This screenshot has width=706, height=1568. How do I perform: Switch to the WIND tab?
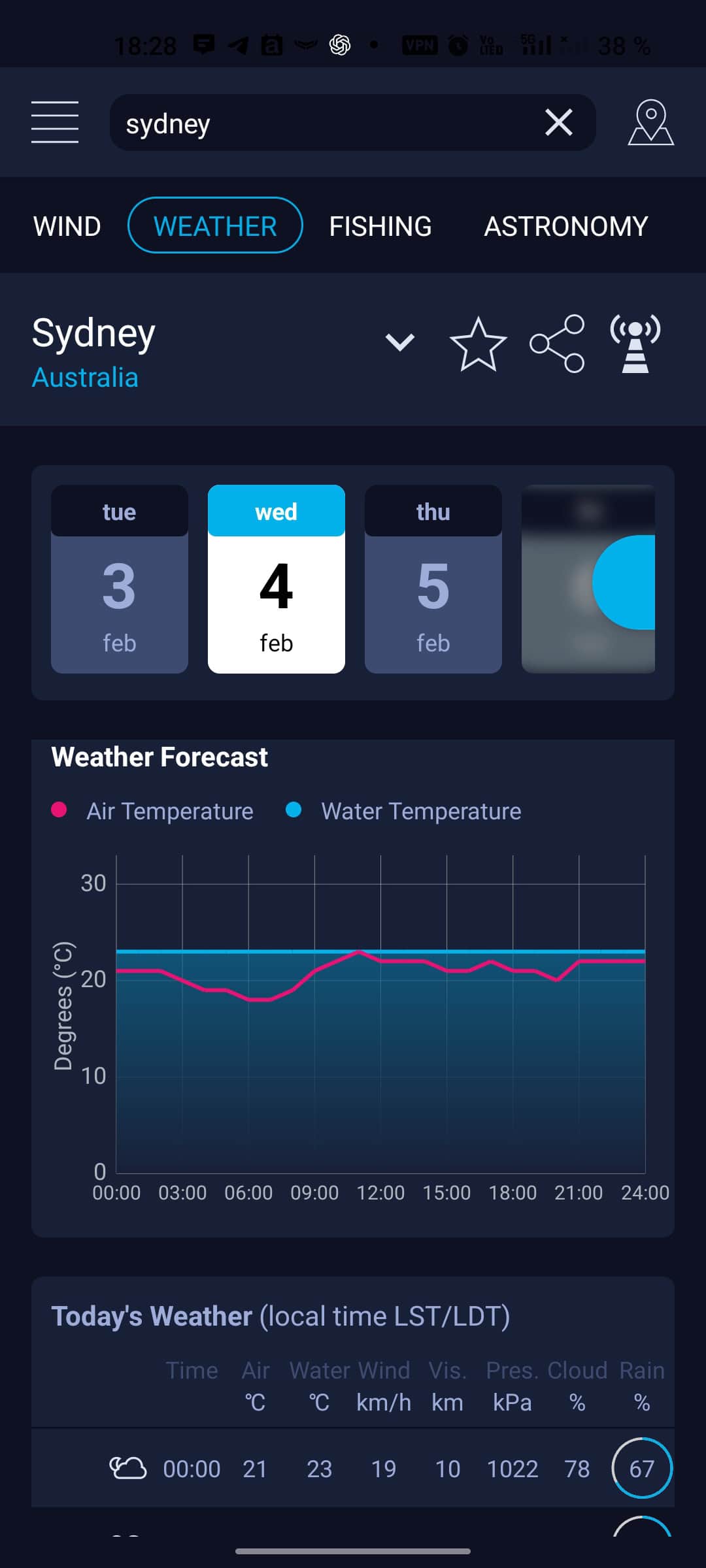(67, 225)
